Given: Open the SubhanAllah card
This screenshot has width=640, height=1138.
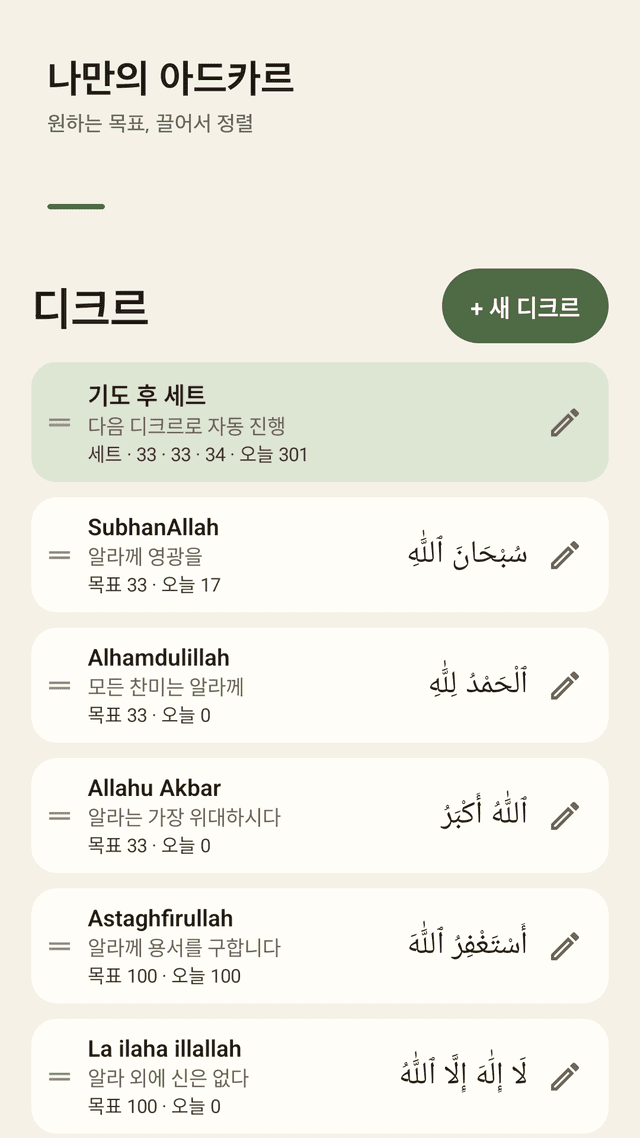Looking at the screenshot, I should [319, 555].
